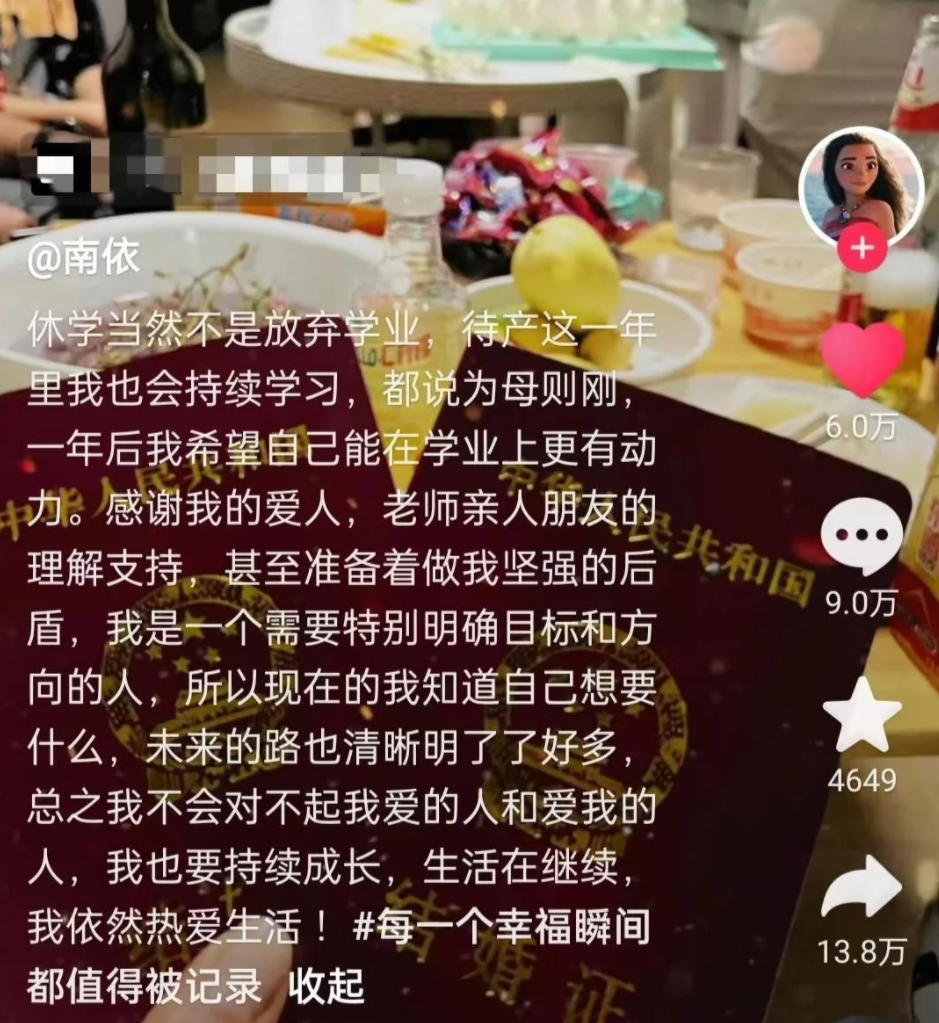Save the video with the star
Viewport: 939px width, 1023px height.
(862, 714)
